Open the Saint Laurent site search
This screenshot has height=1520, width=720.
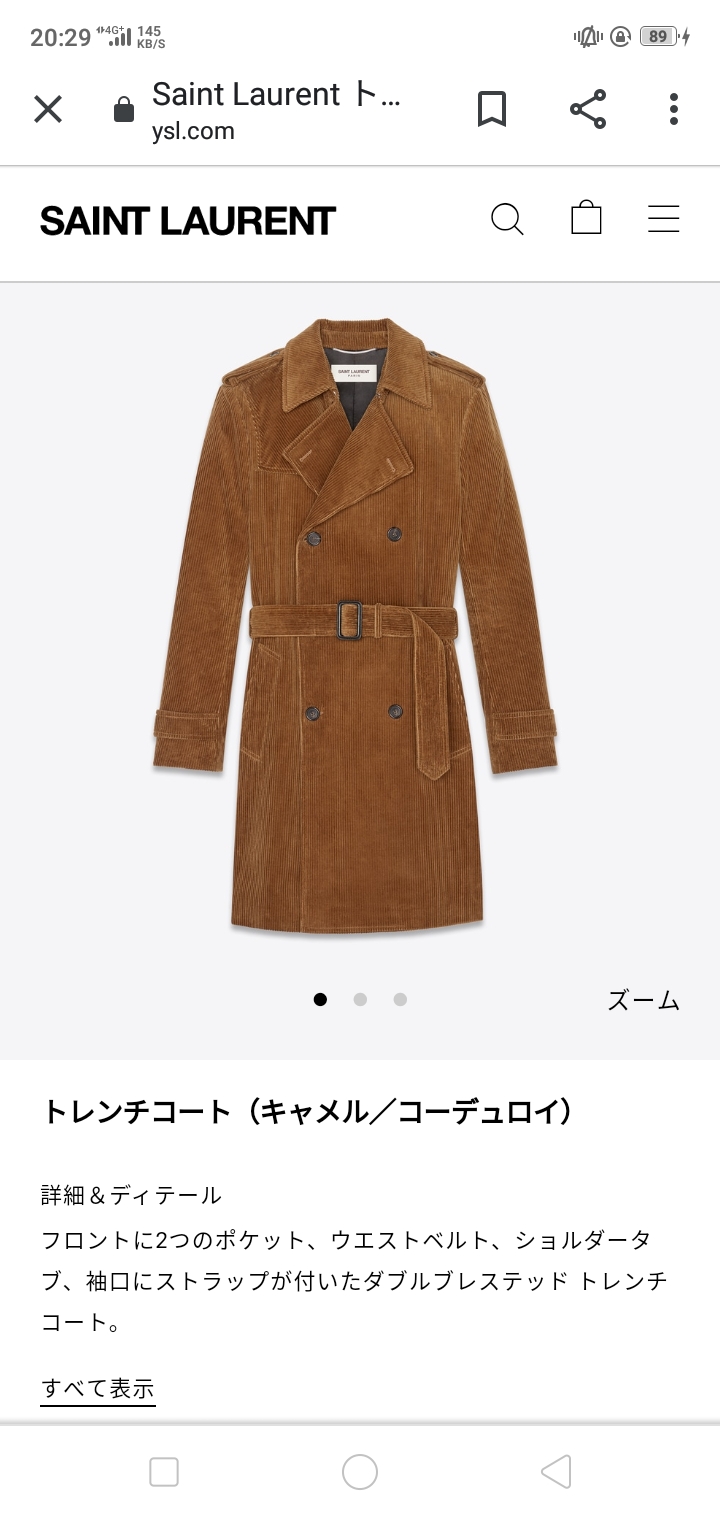(x=507, y=219)
